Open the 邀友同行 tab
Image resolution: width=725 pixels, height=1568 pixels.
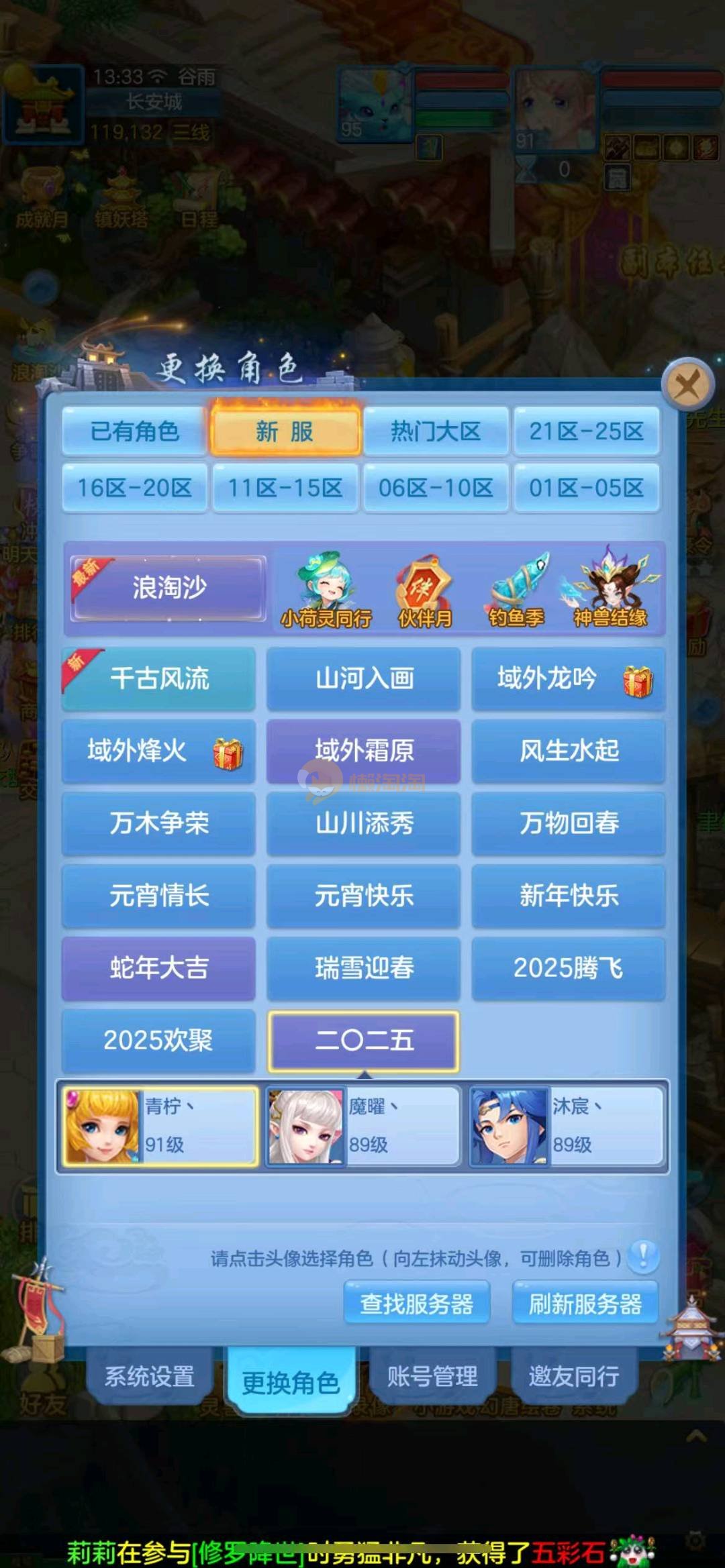574,1376
